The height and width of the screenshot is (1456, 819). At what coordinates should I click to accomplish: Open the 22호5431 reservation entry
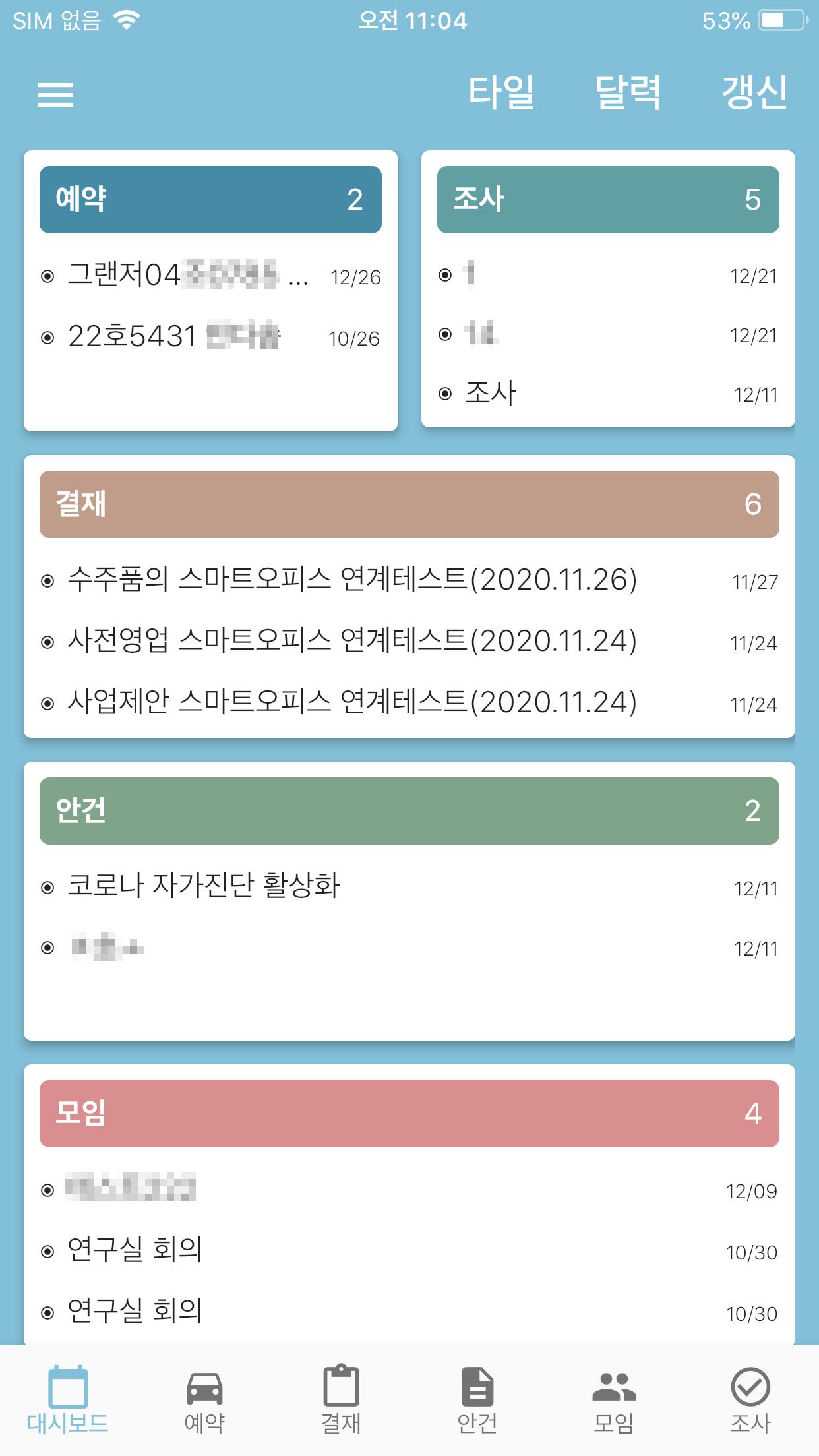(210, 337)
